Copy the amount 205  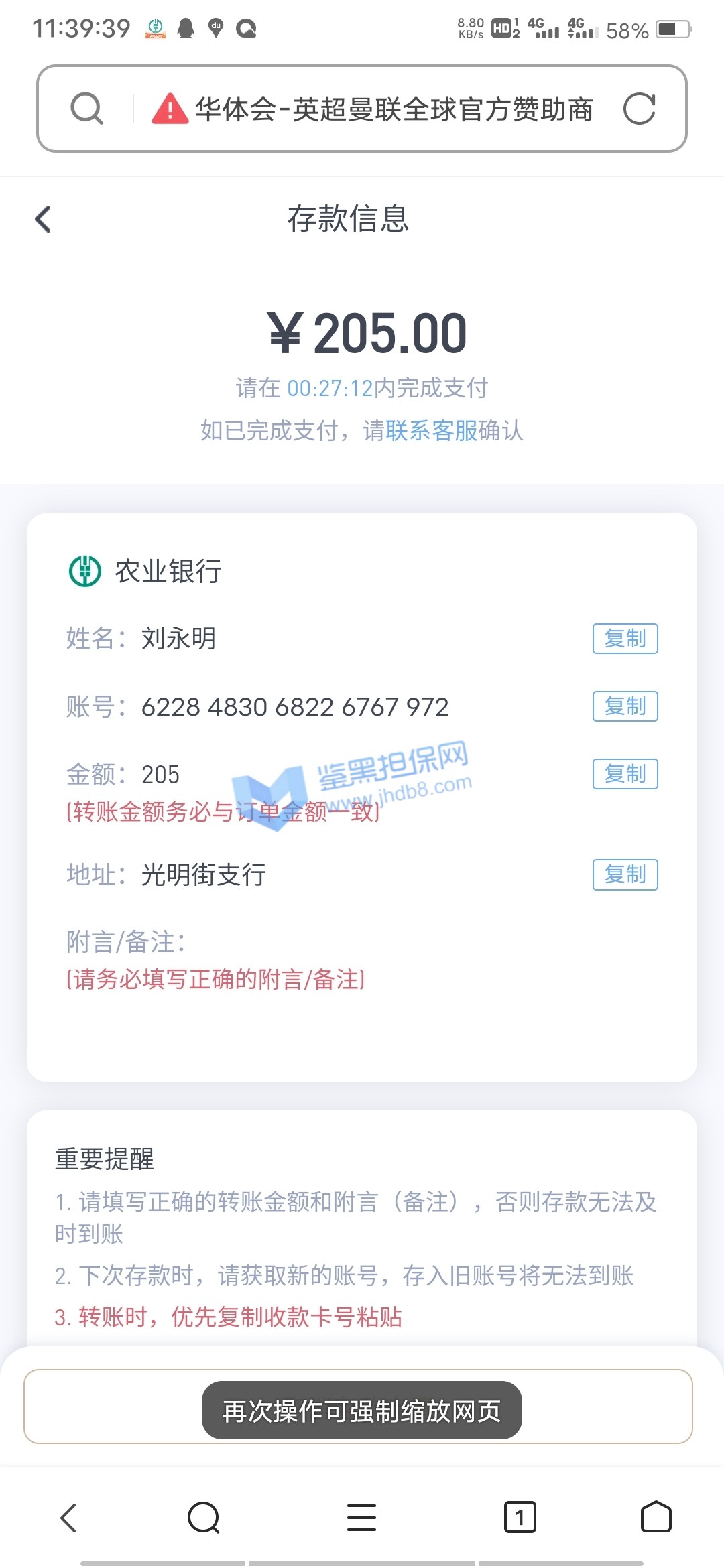[x=625, y=774]
